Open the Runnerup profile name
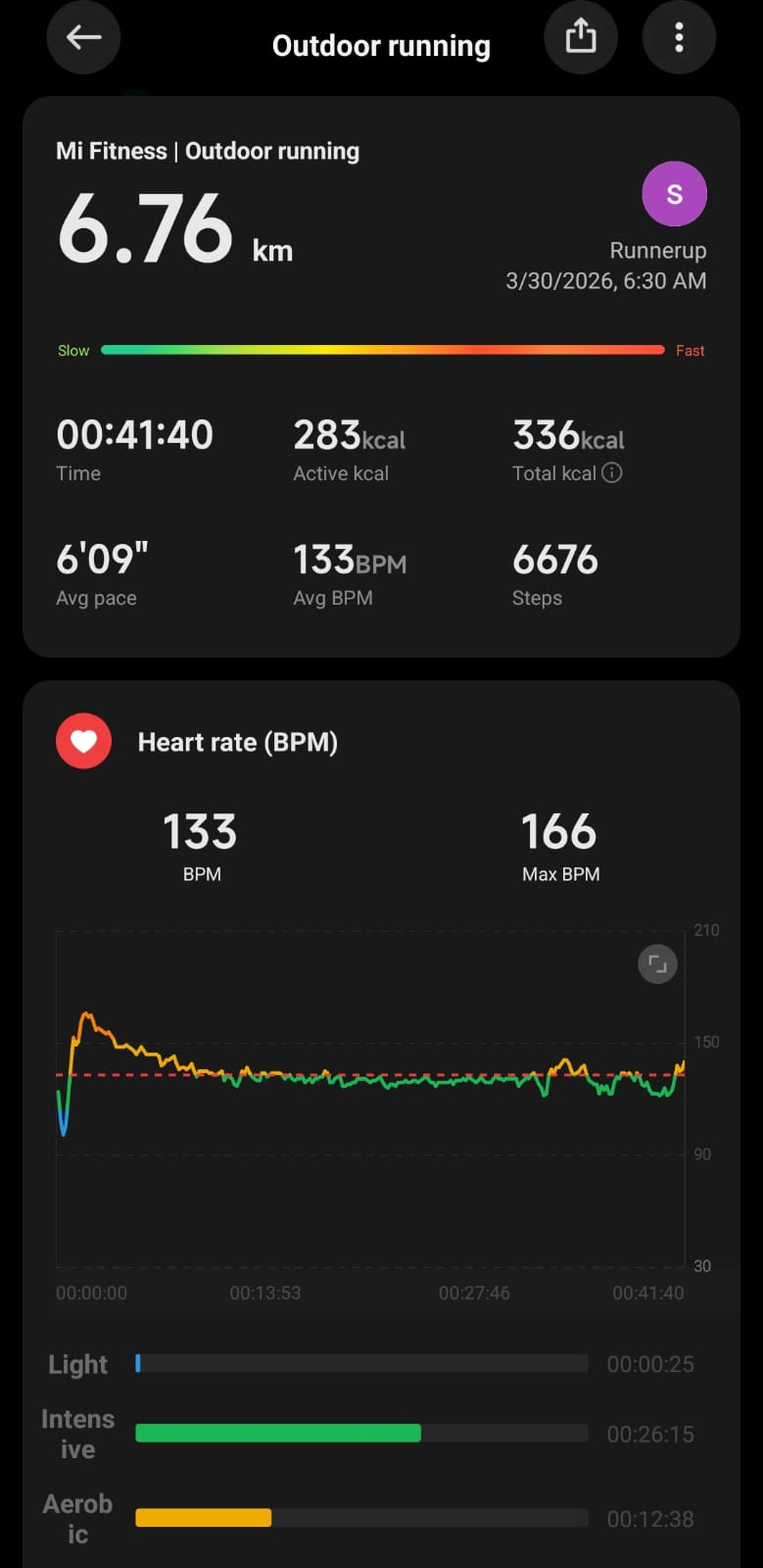 point(658,250)
